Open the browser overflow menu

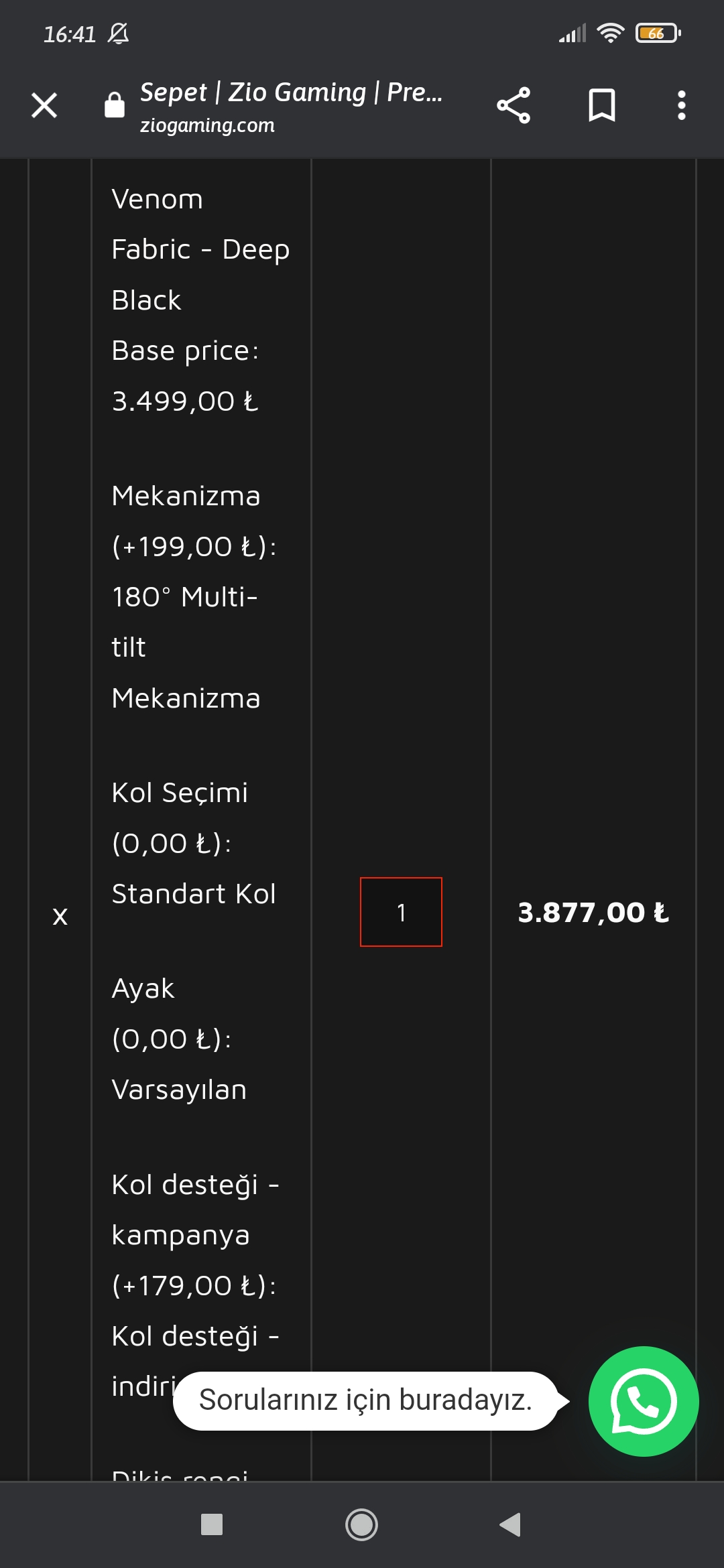(x=681, y=105)
